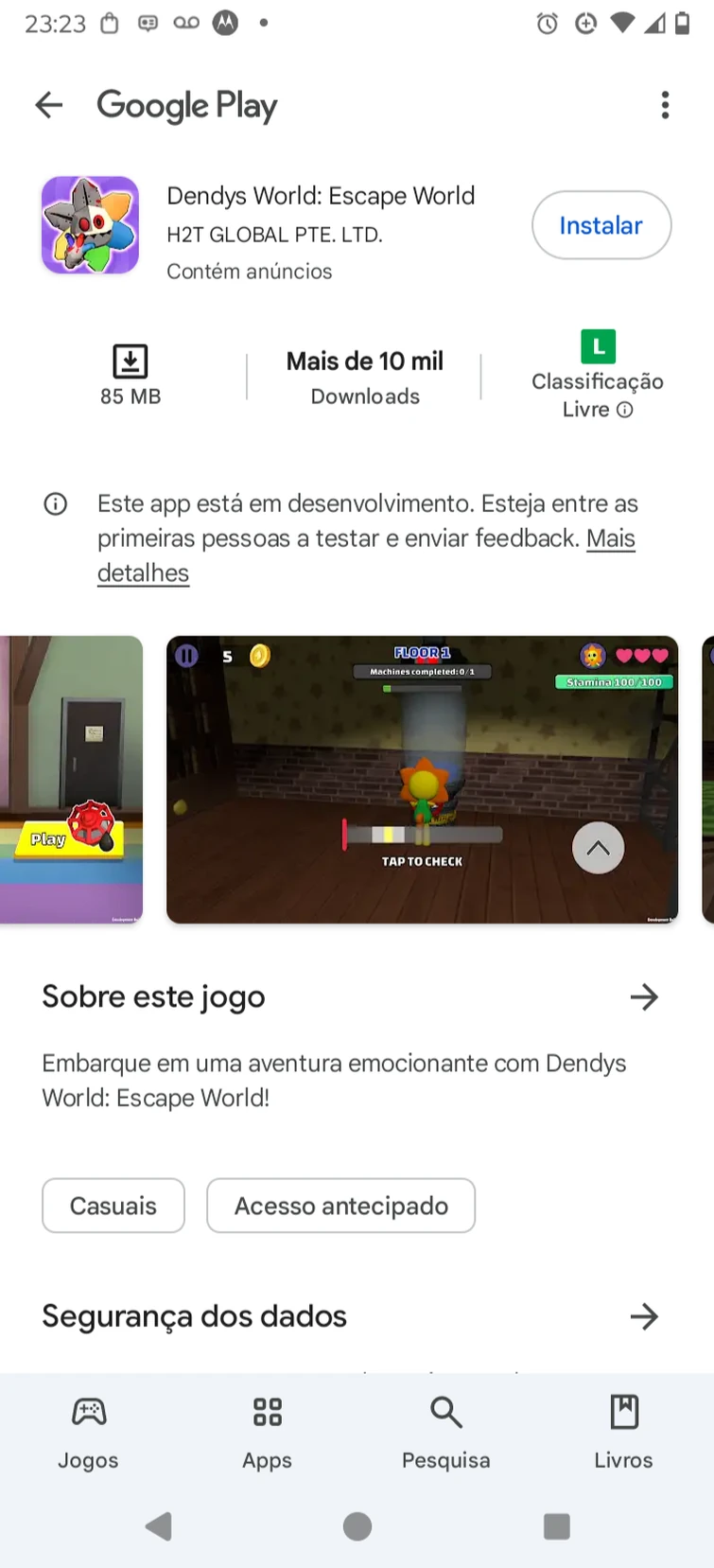This screenshot has width=714, height=1568.
Task: Select the Casuais category chip
Action: click(113, 1206)
